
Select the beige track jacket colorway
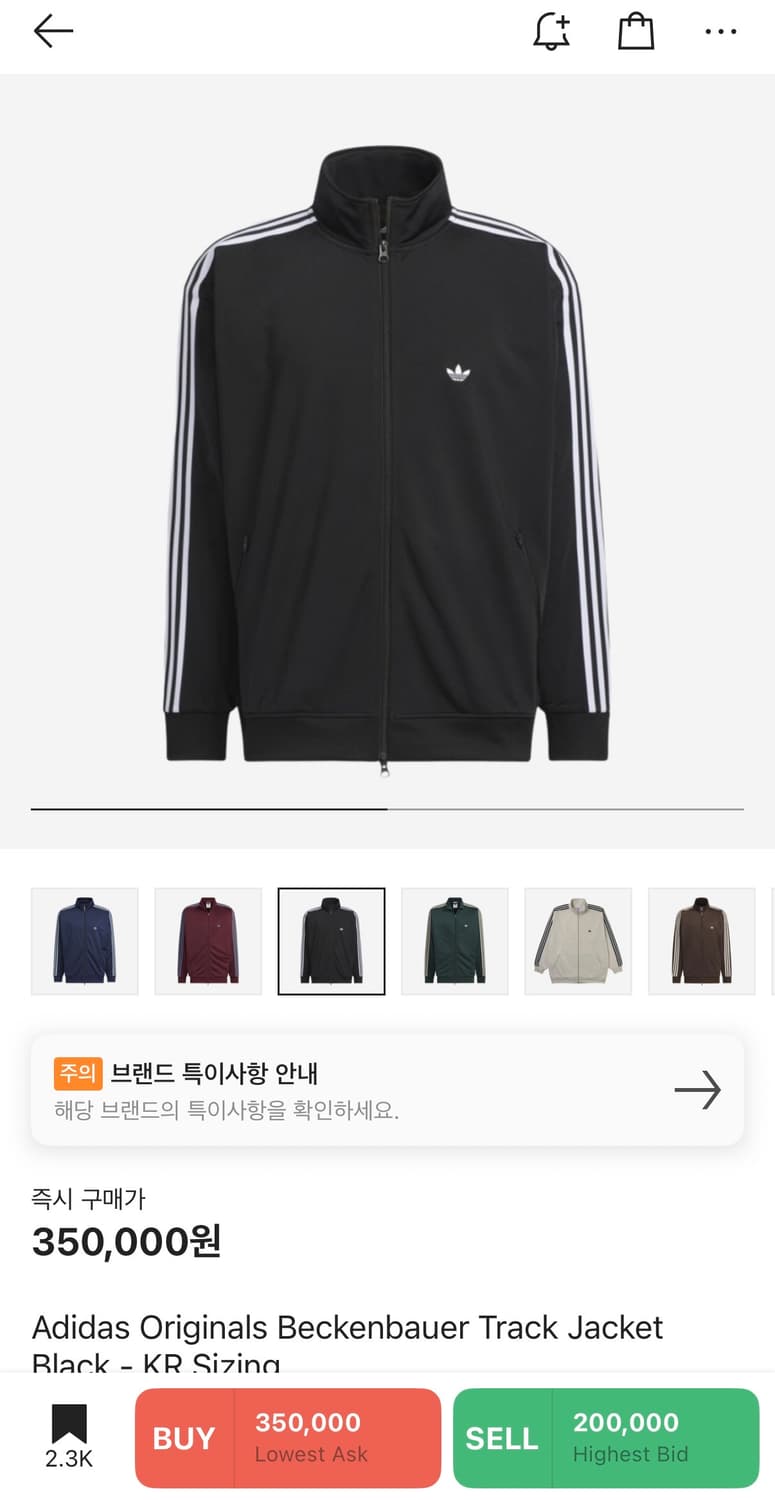[x=578, y=941]
